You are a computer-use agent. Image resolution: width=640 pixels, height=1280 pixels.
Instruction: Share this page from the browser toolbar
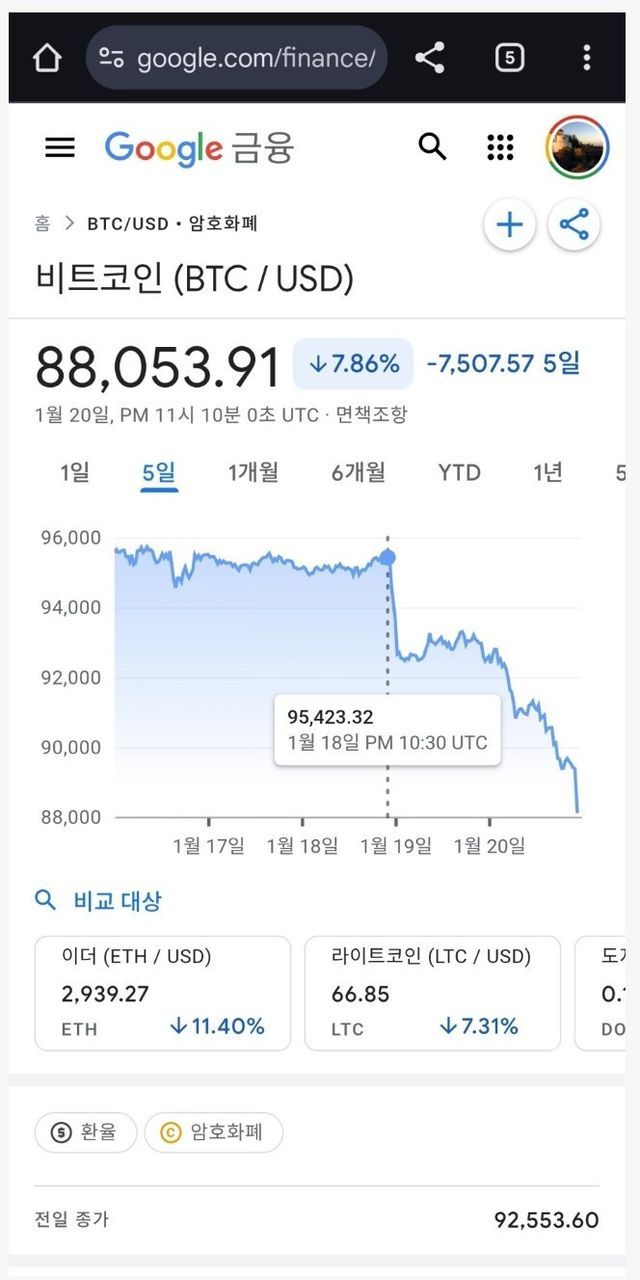430,58
